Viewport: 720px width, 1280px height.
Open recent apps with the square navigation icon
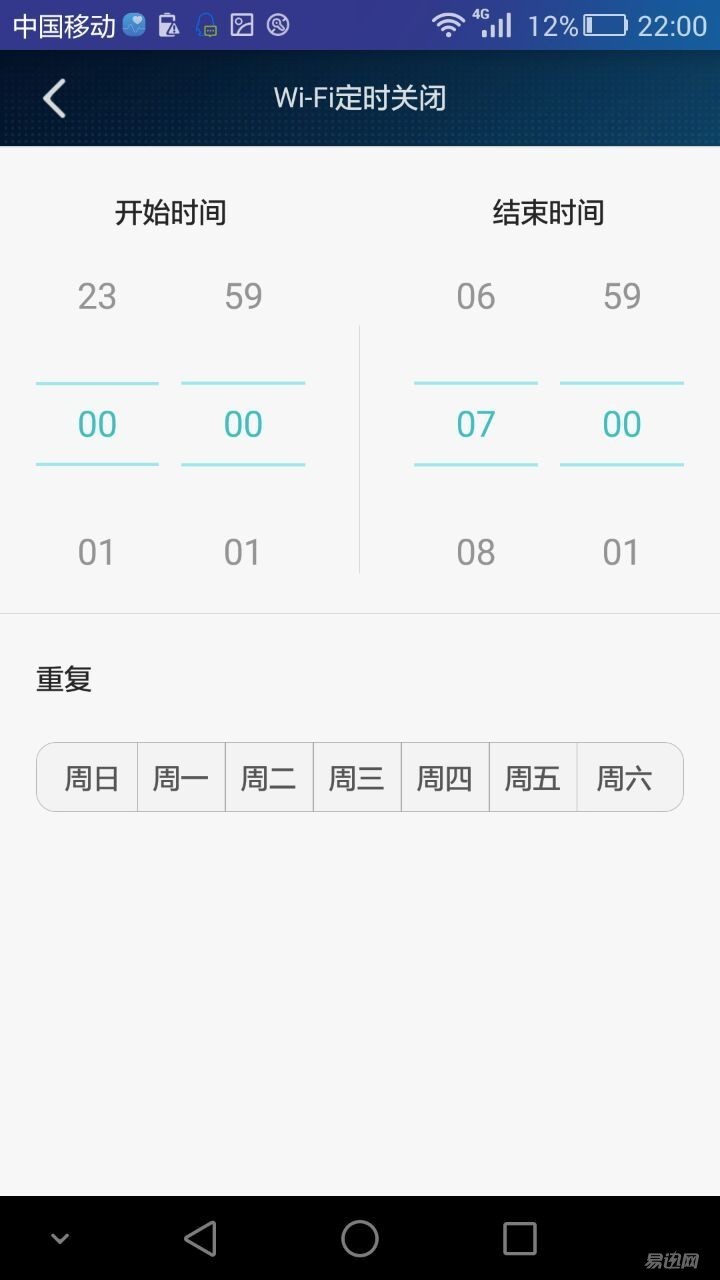point(519,1237)
